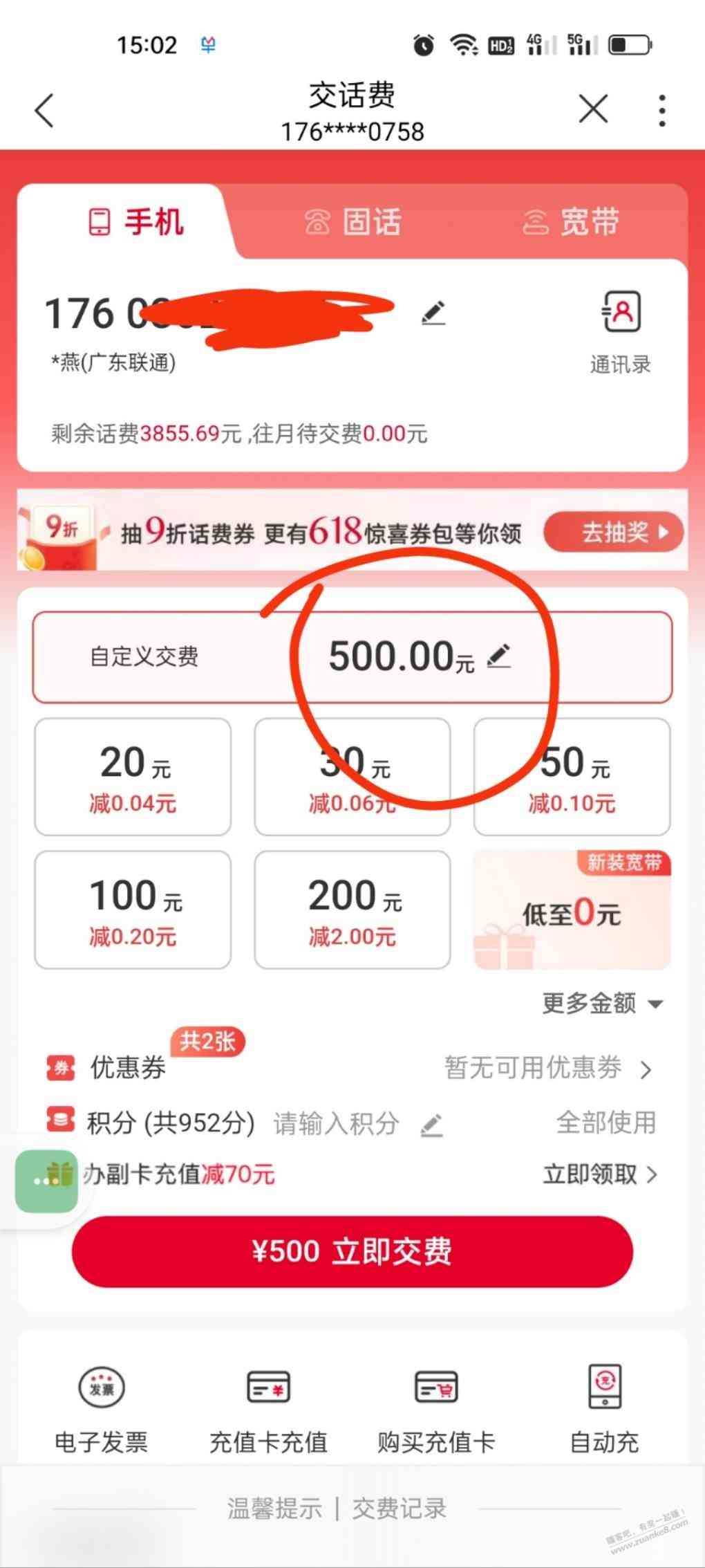Pay now with ¥500 立即交费 button
The image size is (705, 1568).
click(x=352, y=1251)
